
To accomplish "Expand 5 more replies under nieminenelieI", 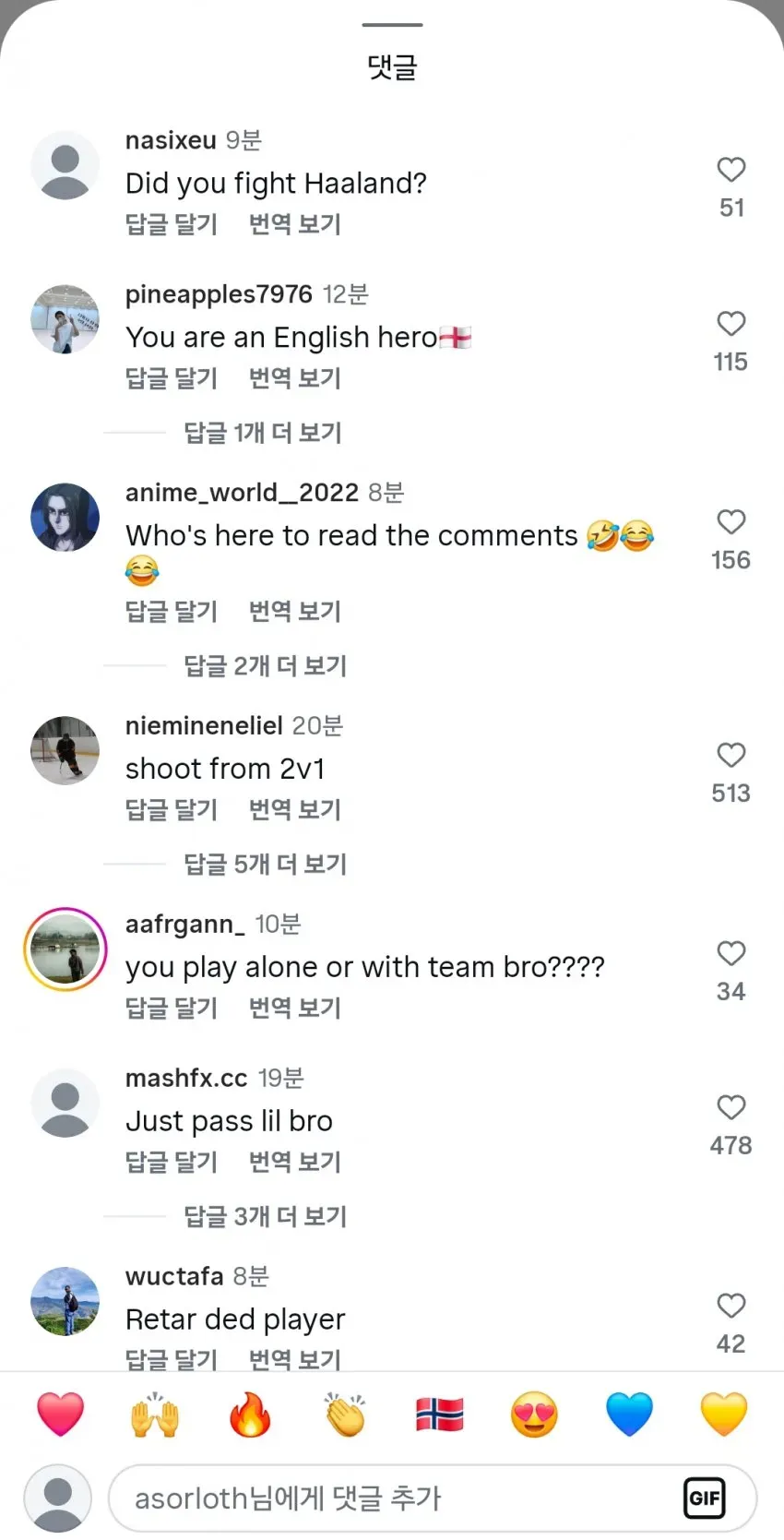I will [x=266, y=864].
